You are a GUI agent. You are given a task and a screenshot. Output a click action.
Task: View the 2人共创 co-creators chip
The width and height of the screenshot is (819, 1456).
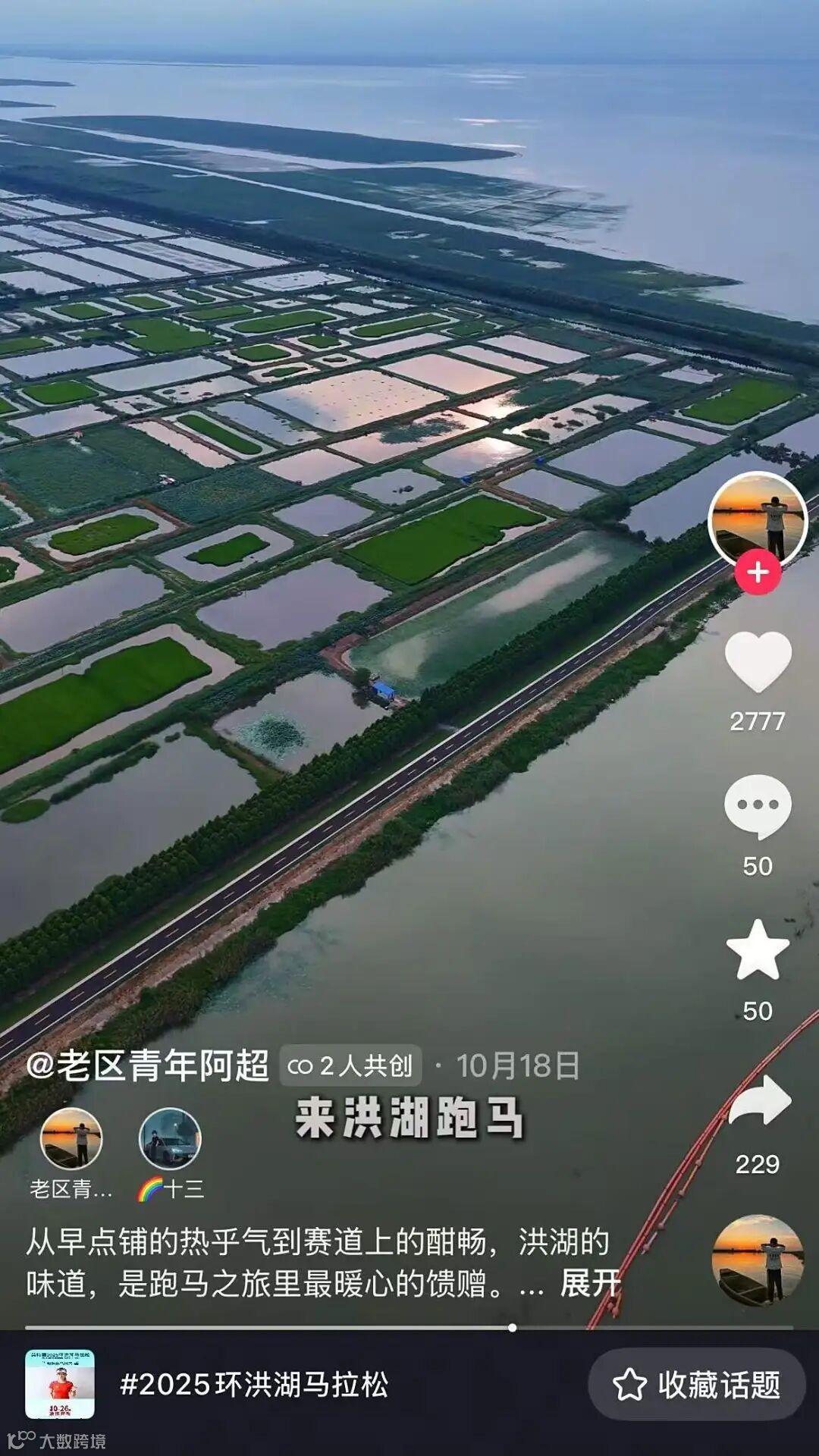click(350, 1066)
